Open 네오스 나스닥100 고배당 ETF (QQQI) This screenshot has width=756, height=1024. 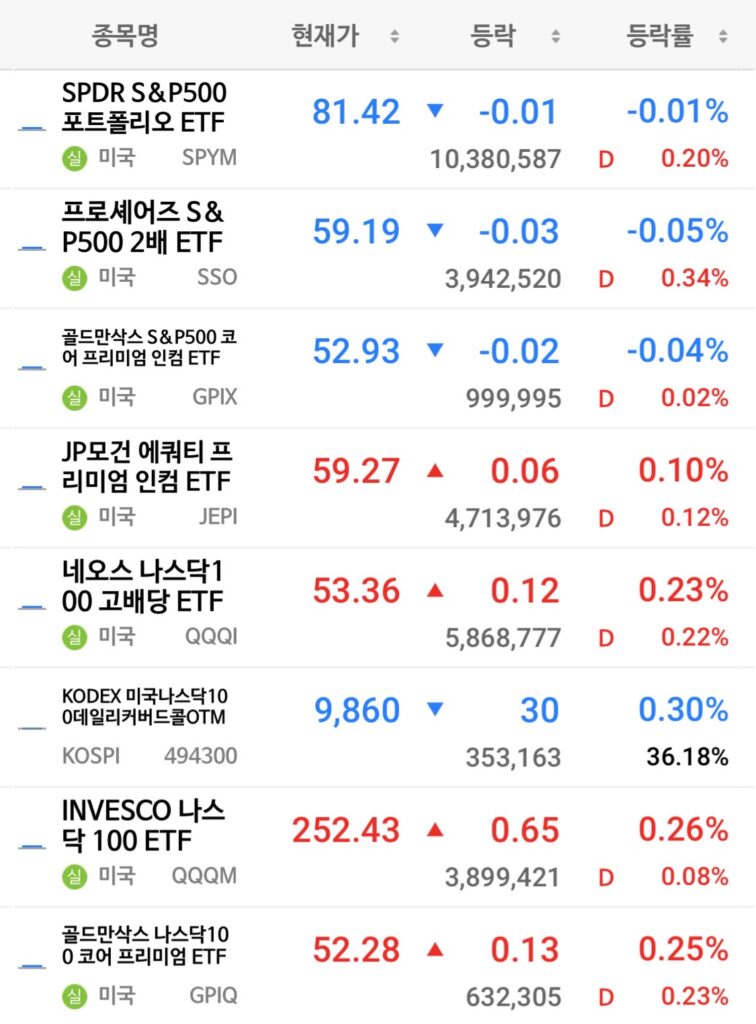click(142, 587)
